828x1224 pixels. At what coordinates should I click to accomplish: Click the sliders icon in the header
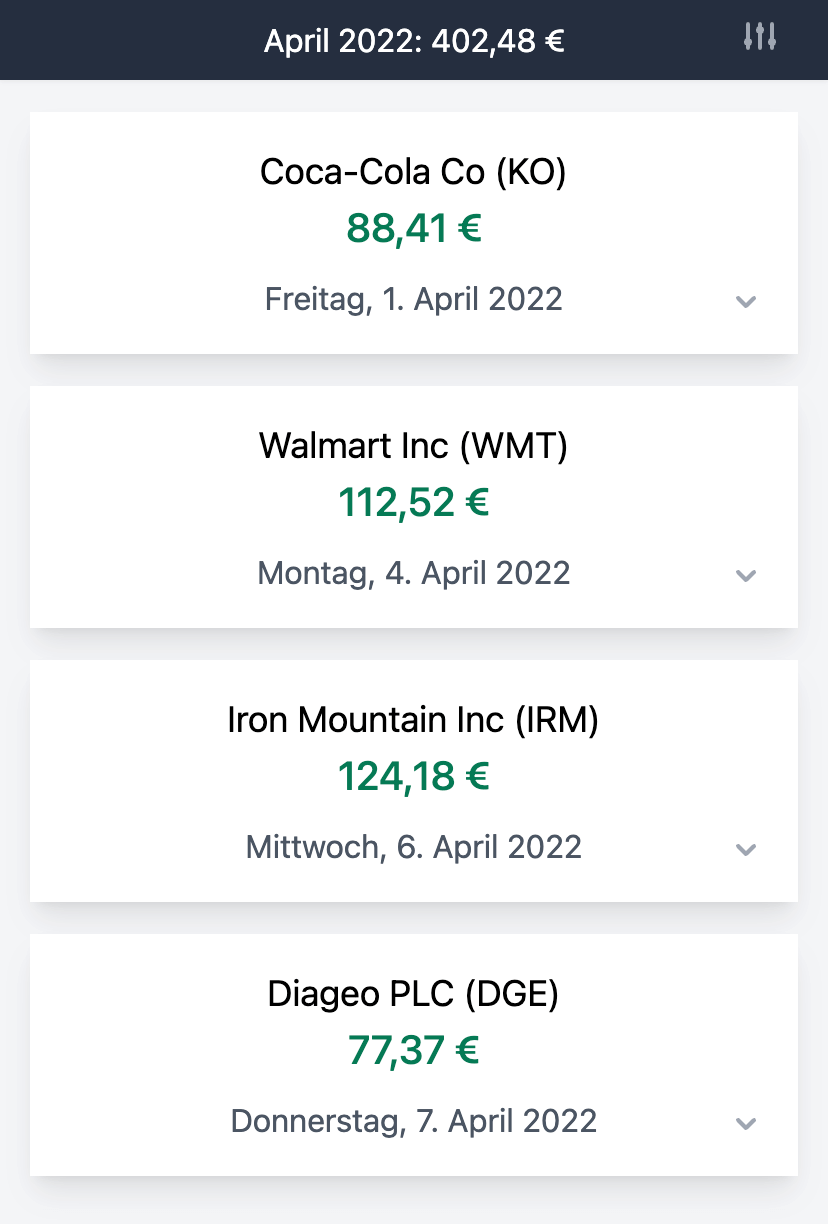pos(759,38)
